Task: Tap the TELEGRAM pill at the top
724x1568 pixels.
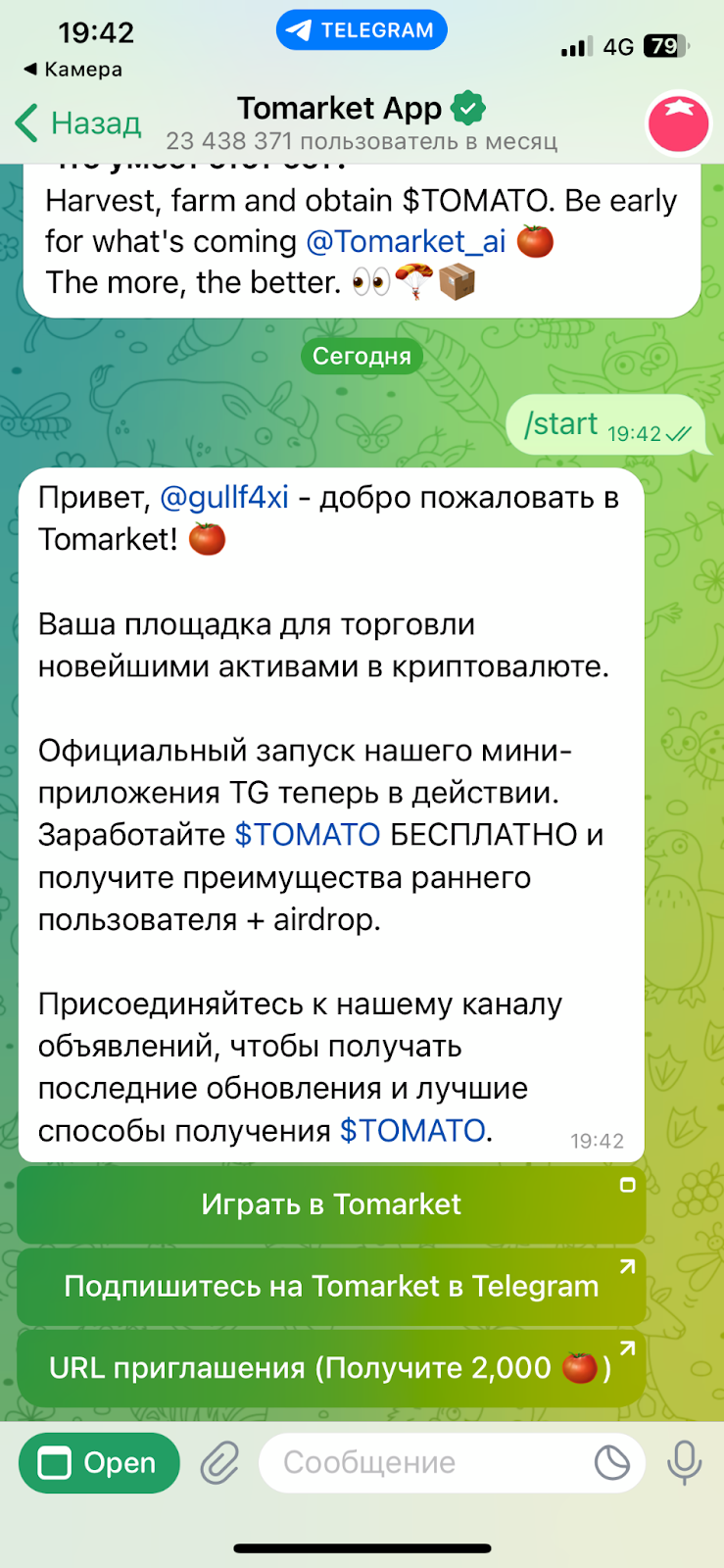Action: click(362, 30)
